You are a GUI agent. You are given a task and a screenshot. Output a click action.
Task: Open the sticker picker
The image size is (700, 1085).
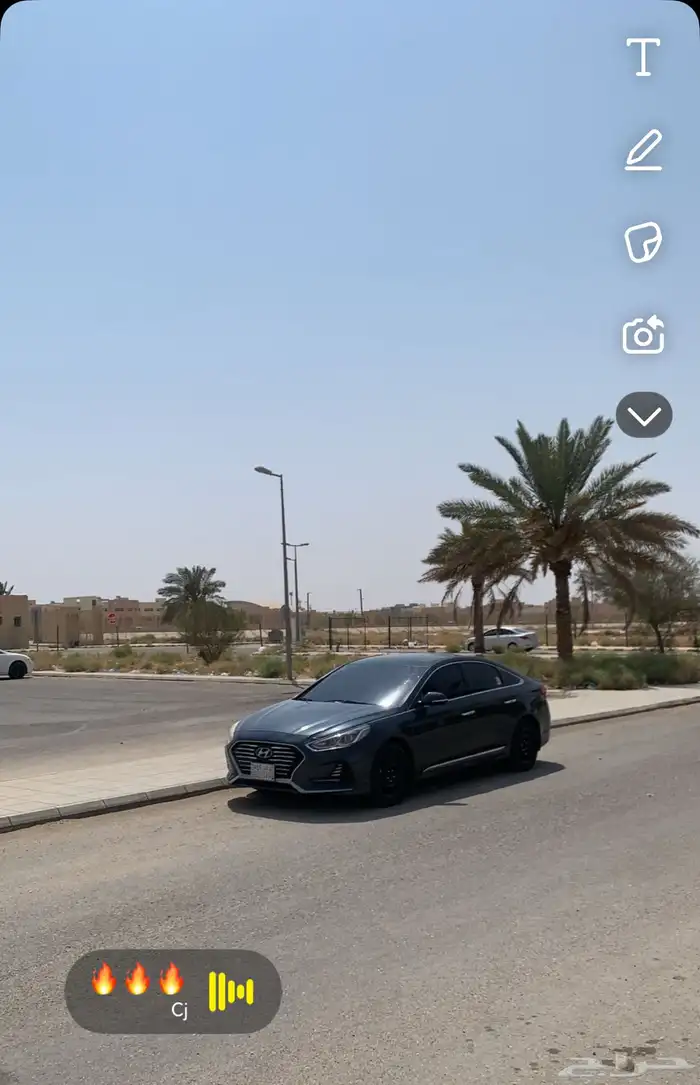(x=643, y=242)
